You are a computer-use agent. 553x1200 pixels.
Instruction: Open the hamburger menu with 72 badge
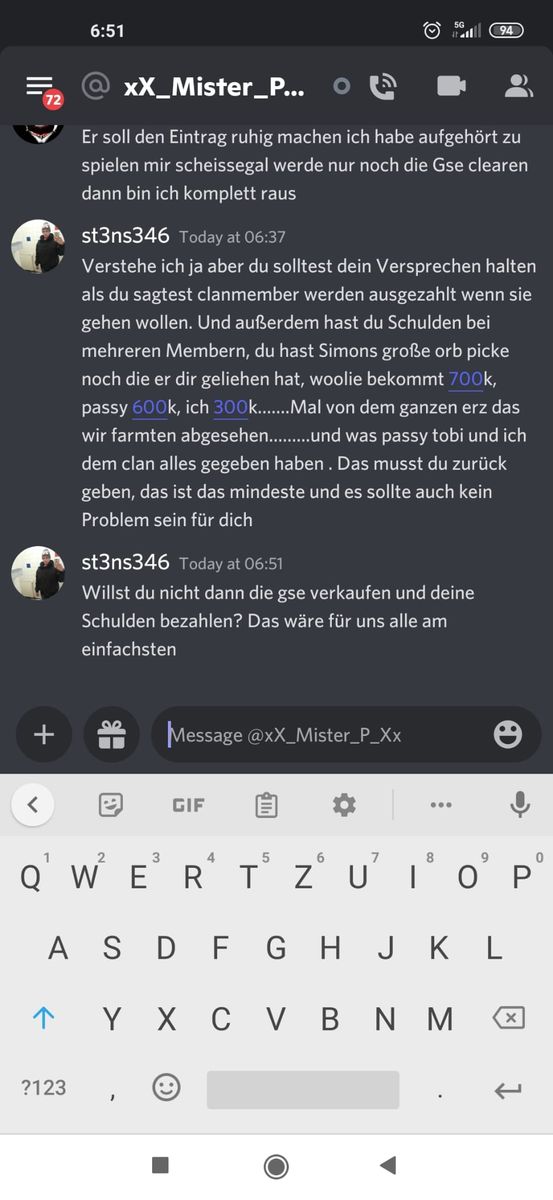(x=42, y=88)
